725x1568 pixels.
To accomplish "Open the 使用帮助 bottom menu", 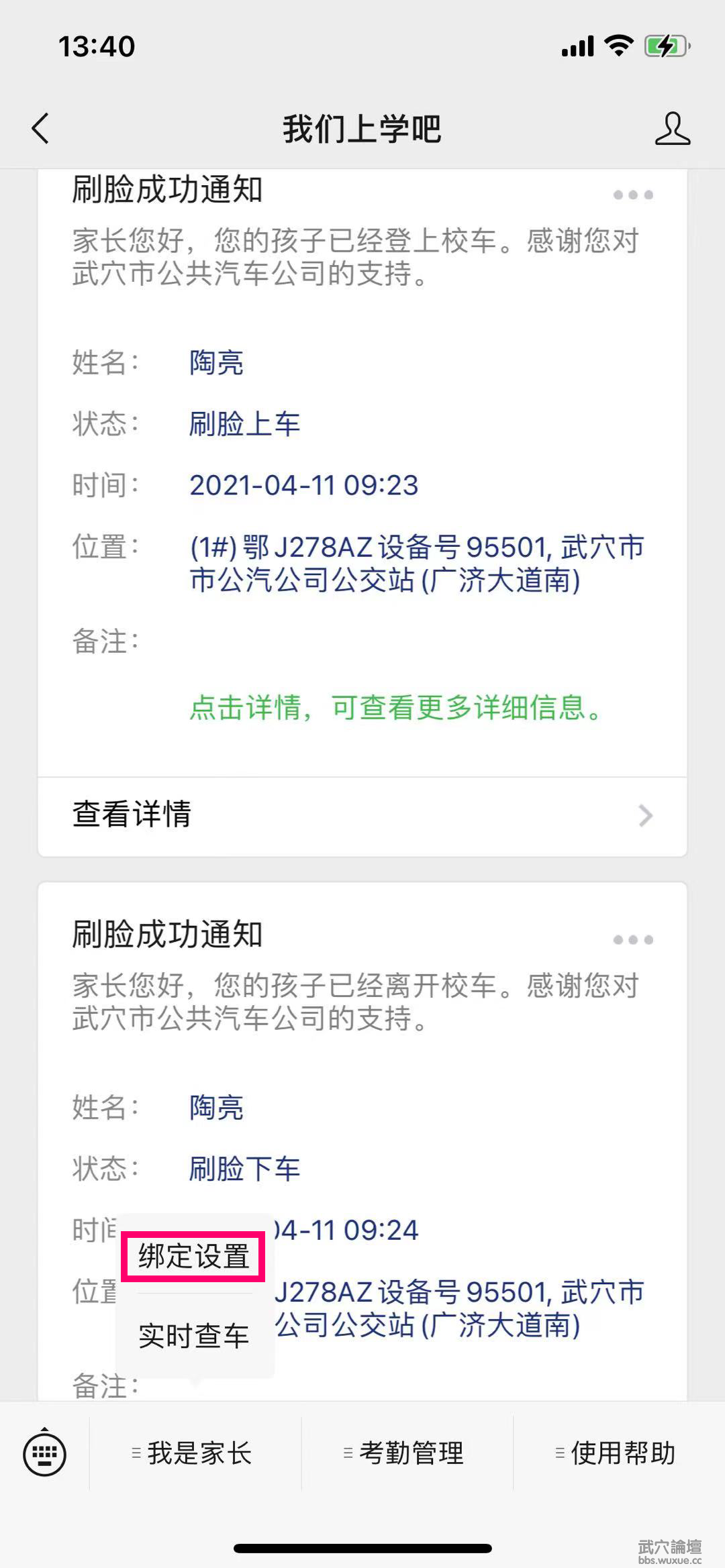I will tap(618, 1453).
